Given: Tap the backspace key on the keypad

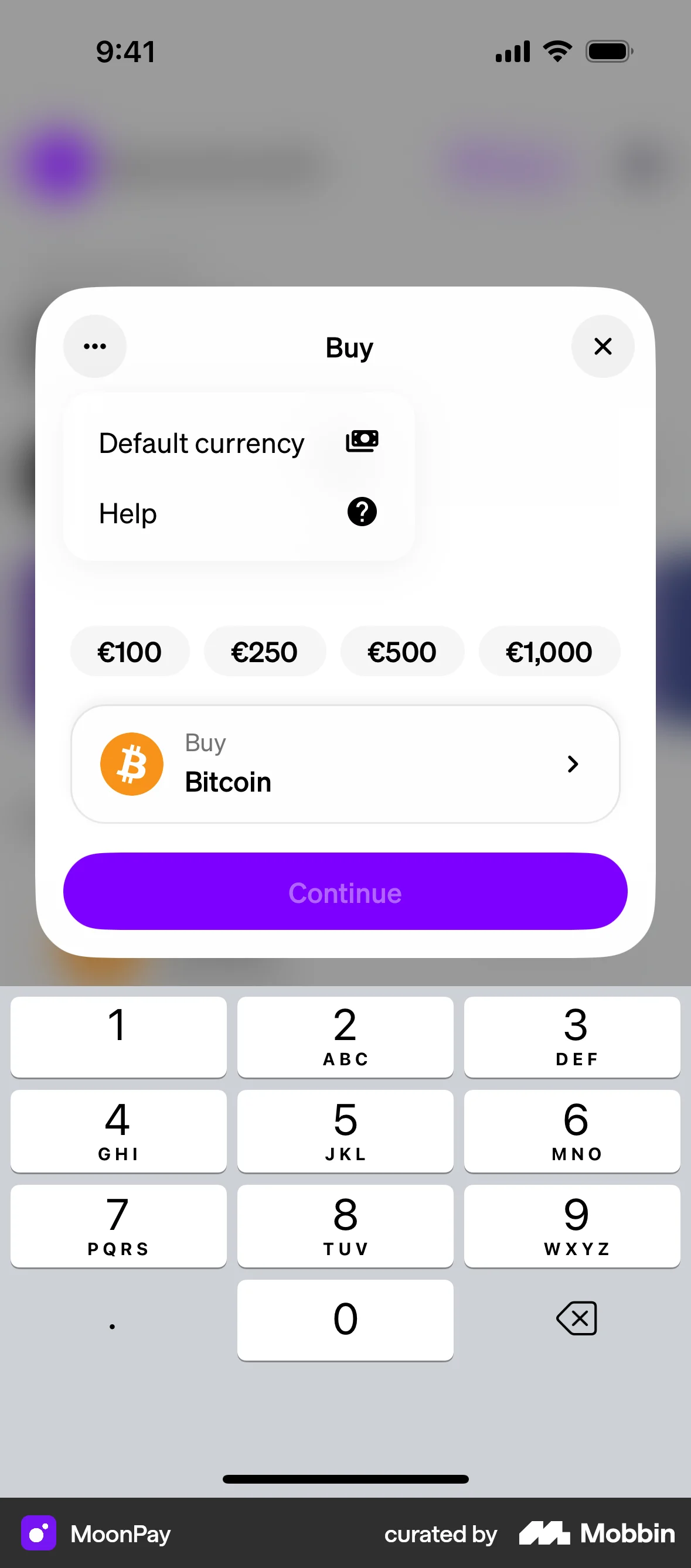Looking at the screenshot, I should point(575,1318).
